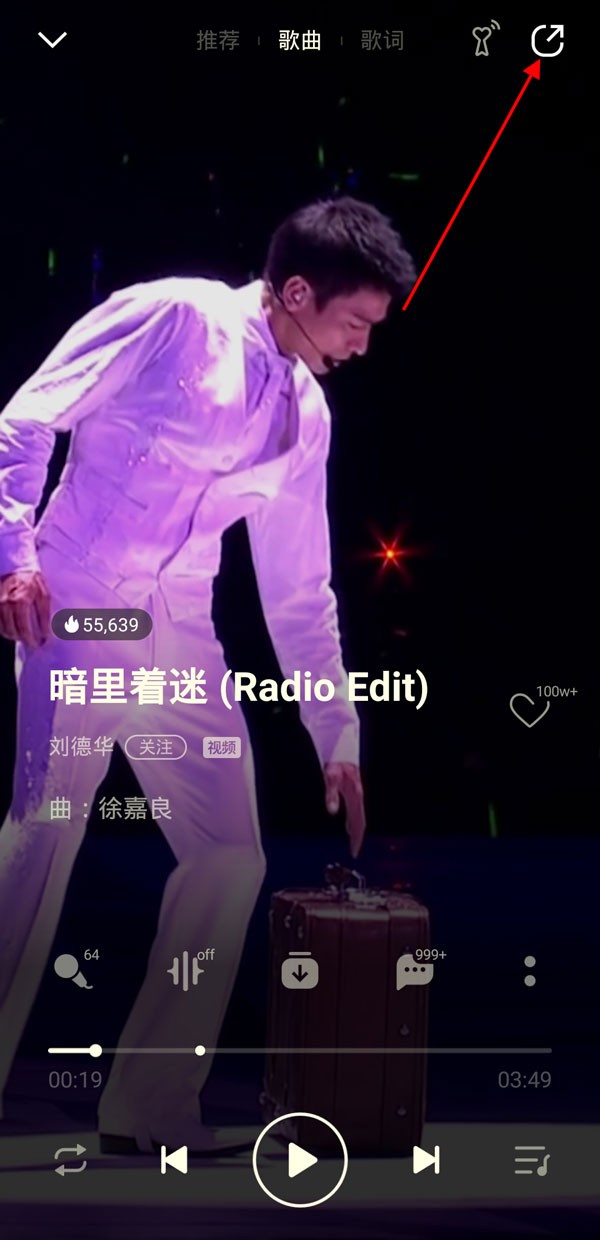Open the sound effect setting marked off
The image size is (600, 1240).
[187, 971]
